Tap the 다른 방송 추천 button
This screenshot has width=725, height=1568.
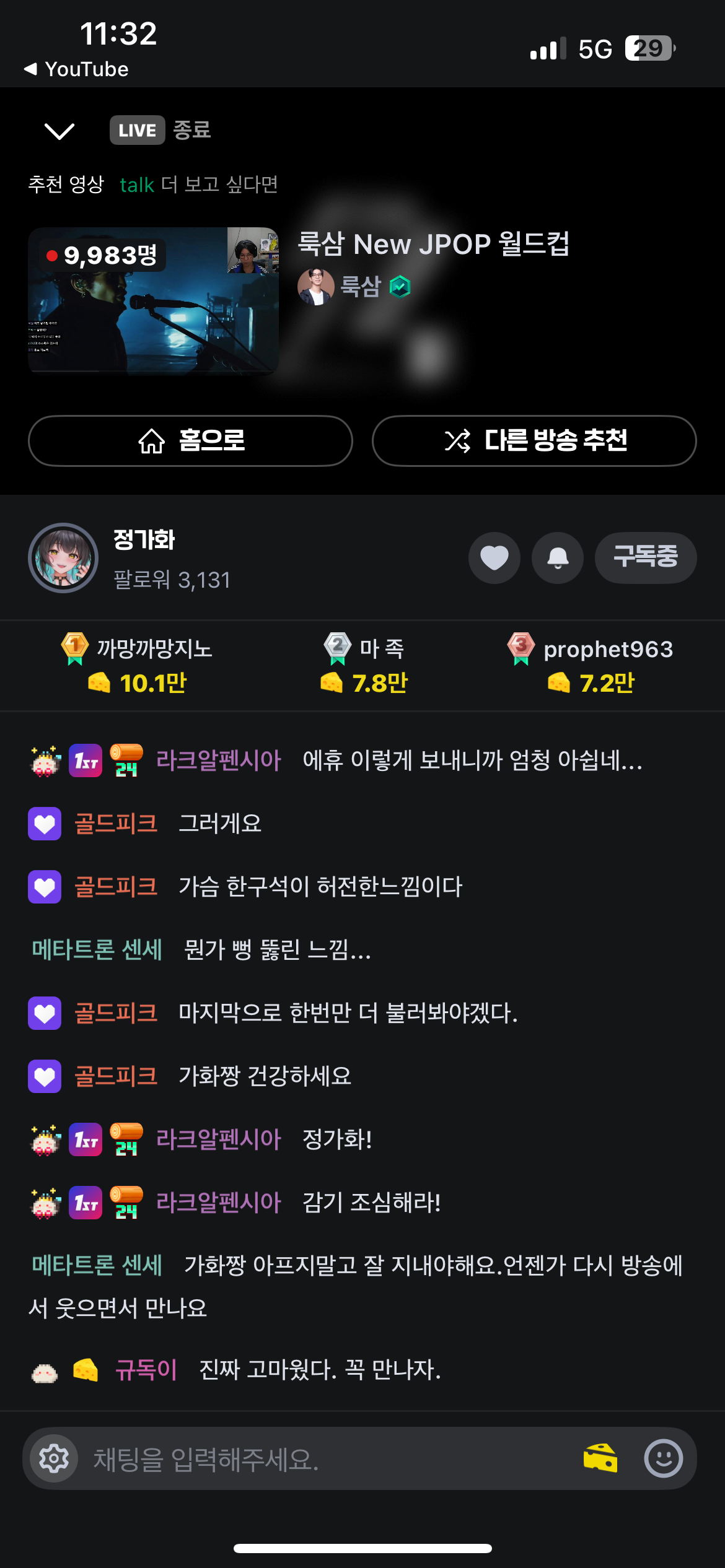tap(534, 441)
